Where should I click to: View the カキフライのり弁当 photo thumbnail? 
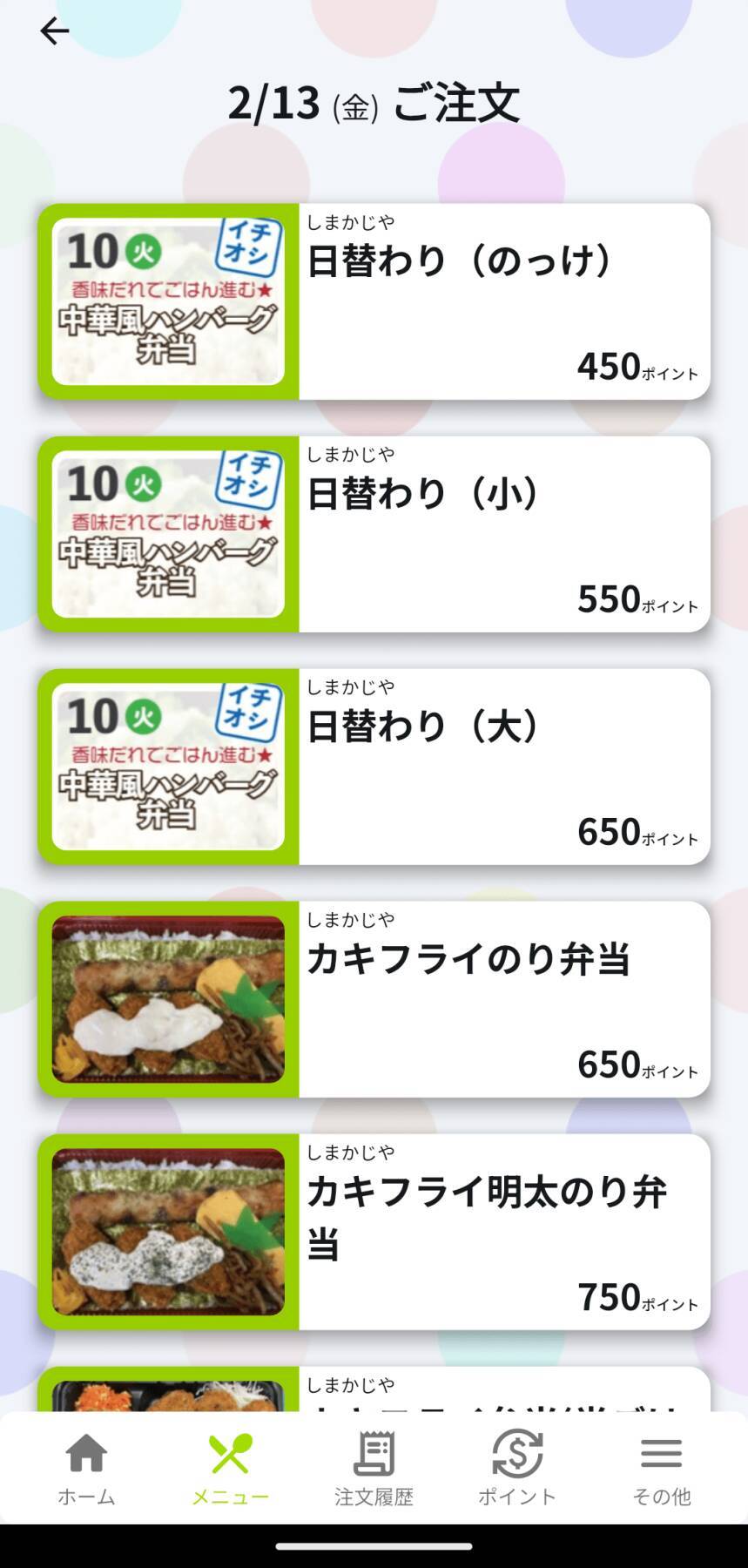[169, 1000]
